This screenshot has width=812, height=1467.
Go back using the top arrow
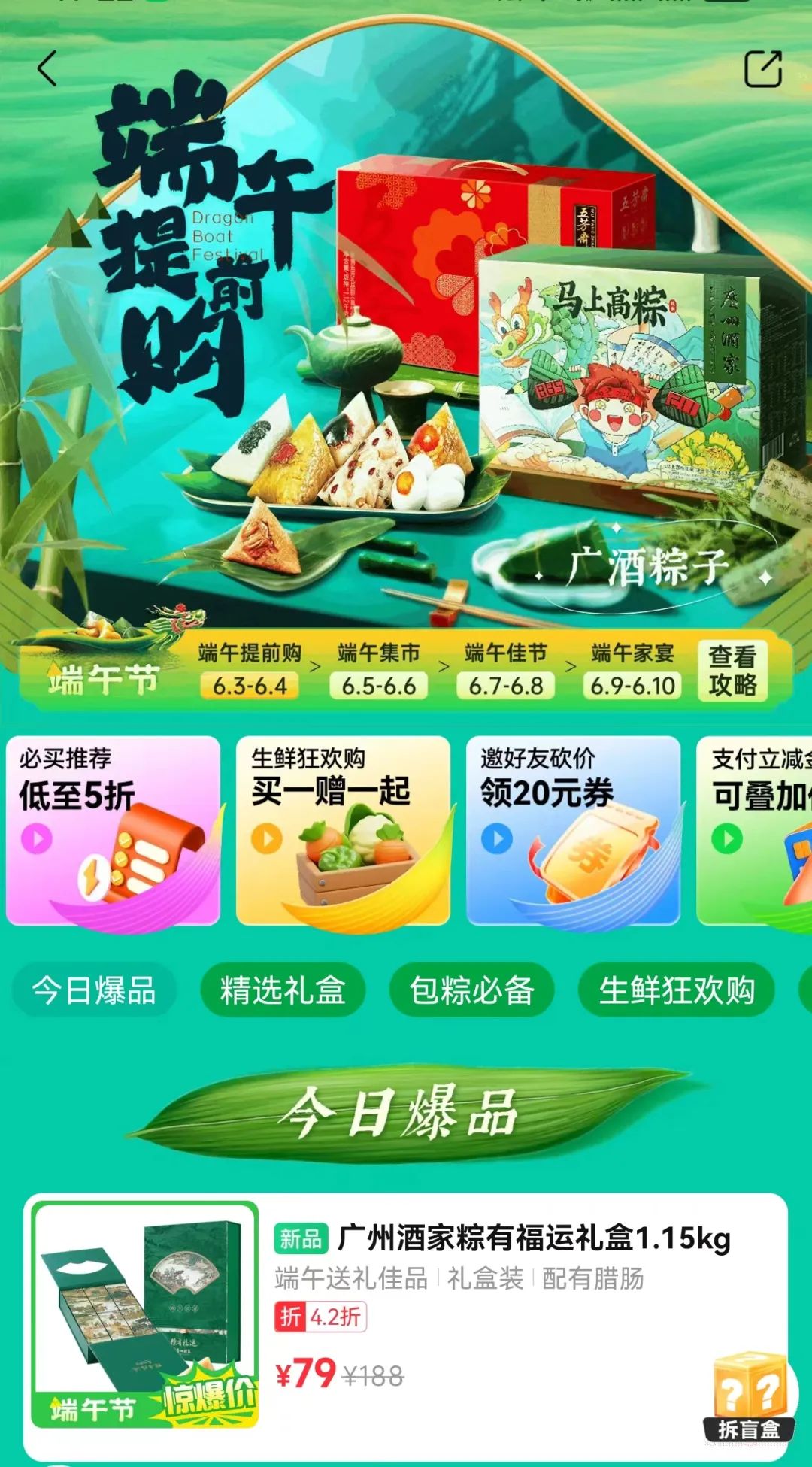[x=47, y=68]
